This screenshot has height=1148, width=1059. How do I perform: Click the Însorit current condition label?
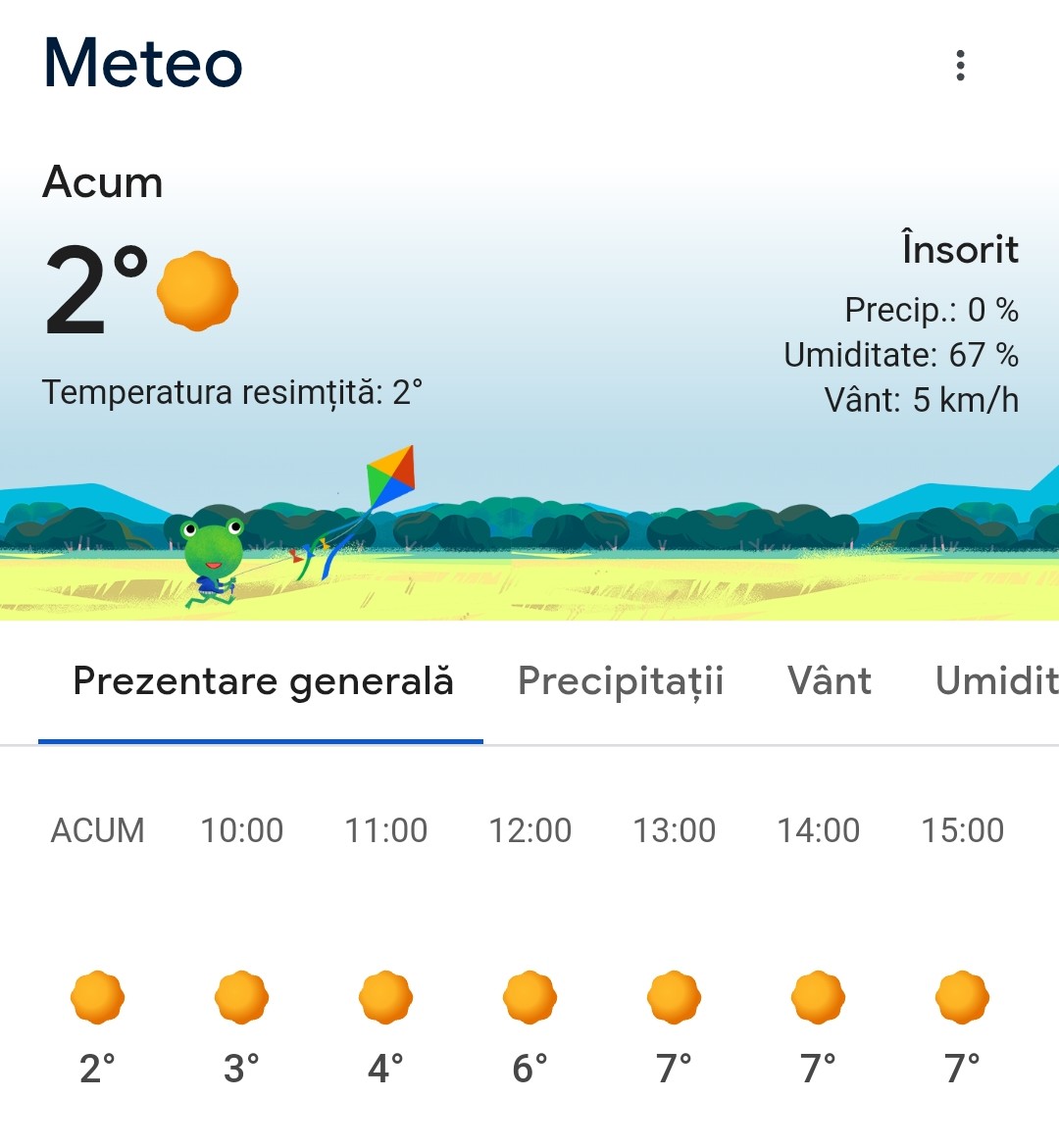click(960, 250)
